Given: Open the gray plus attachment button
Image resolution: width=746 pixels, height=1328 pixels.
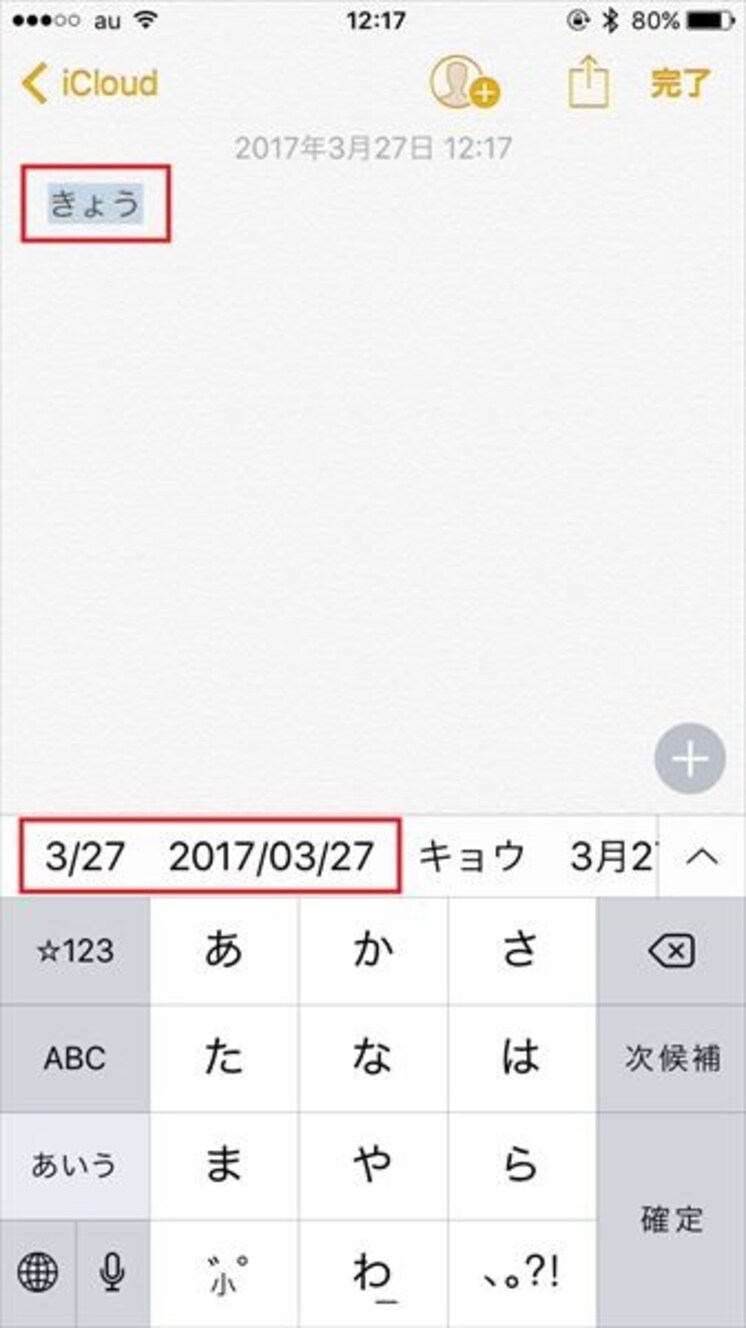Looking at the screenshot, I should coord(690,761).
